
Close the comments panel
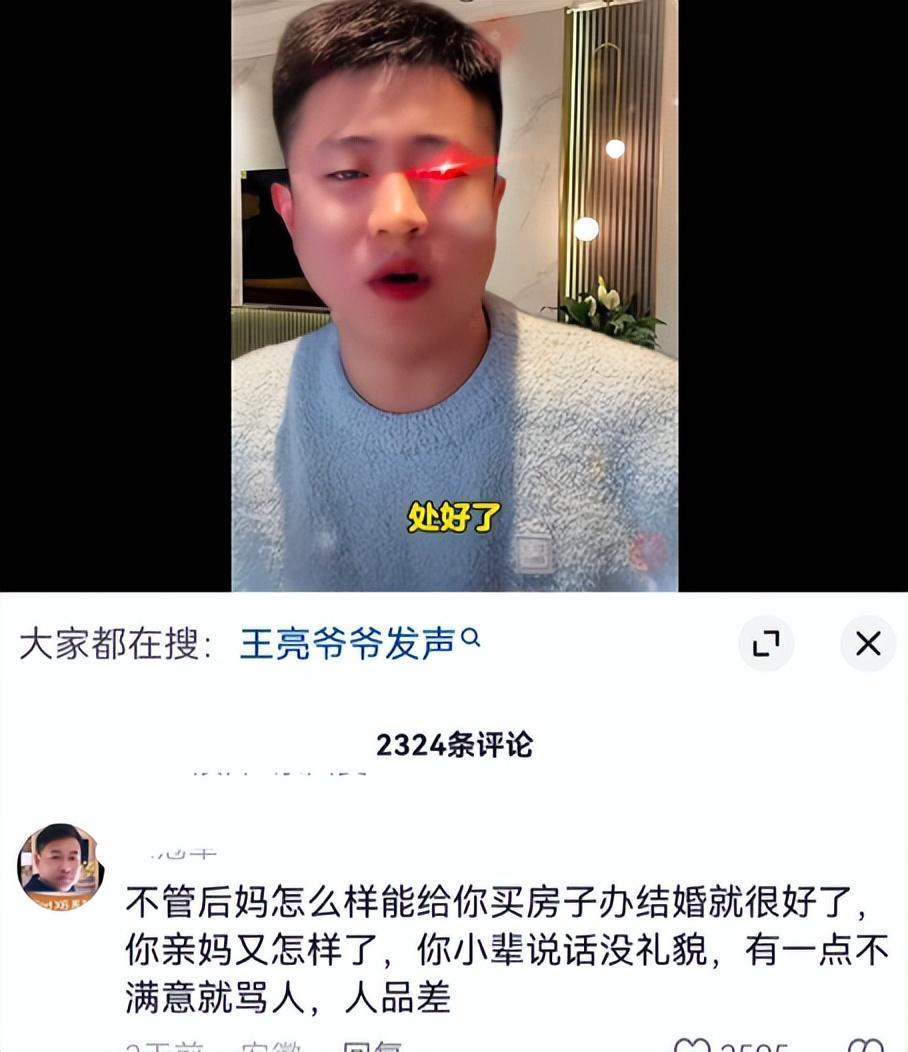coord(867,644)
